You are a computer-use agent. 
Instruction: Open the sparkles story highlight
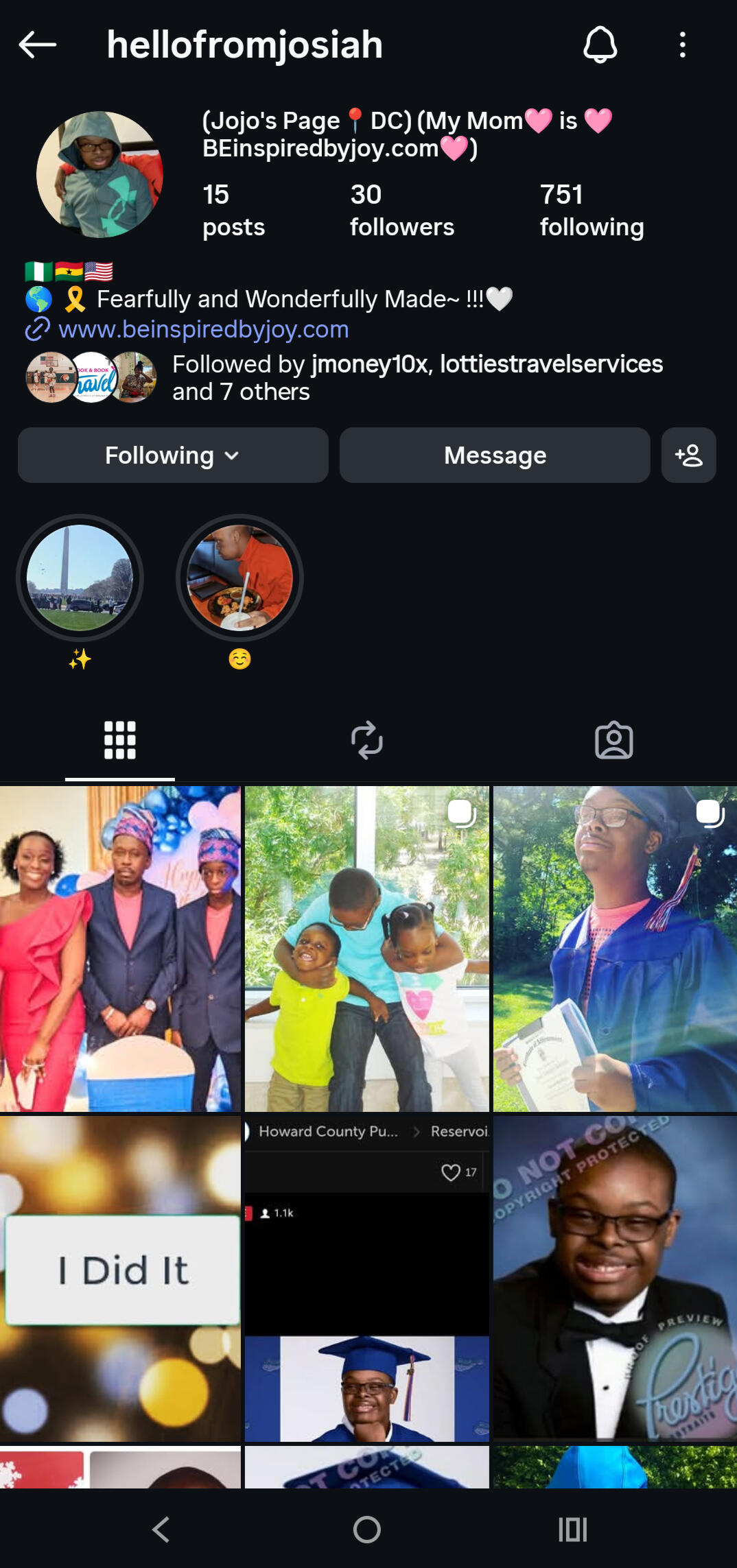[x=80, y=578]
